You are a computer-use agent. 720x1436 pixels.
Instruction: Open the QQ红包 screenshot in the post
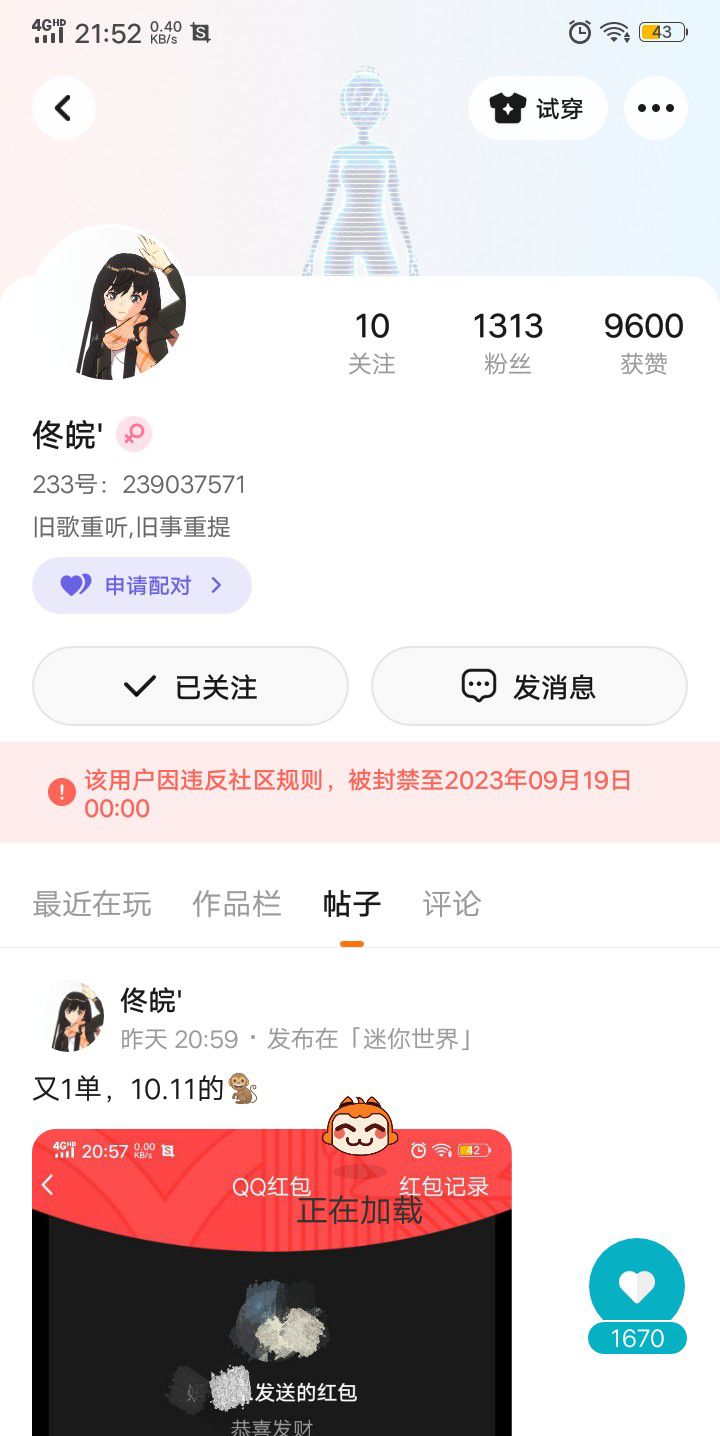[271, 1290]
